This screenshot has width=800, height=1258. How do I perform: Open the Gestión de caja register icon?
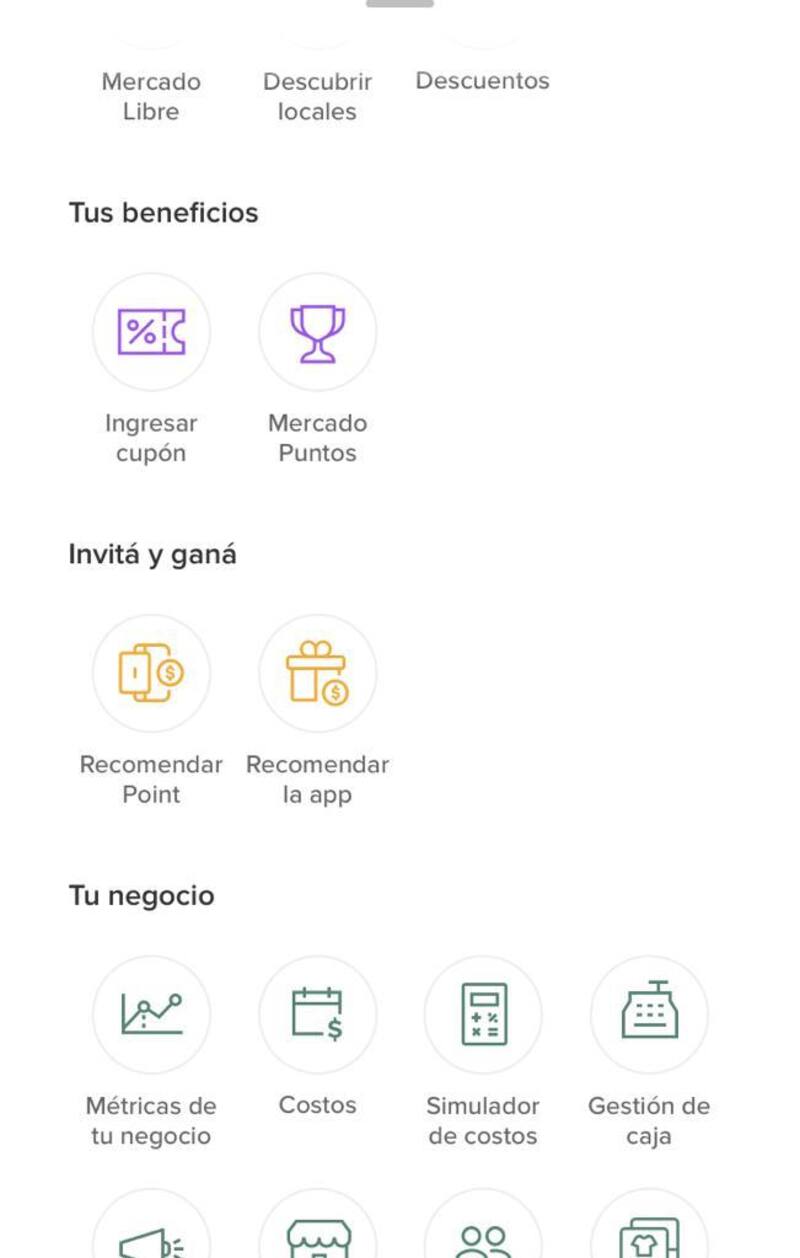coord(650,1014)
